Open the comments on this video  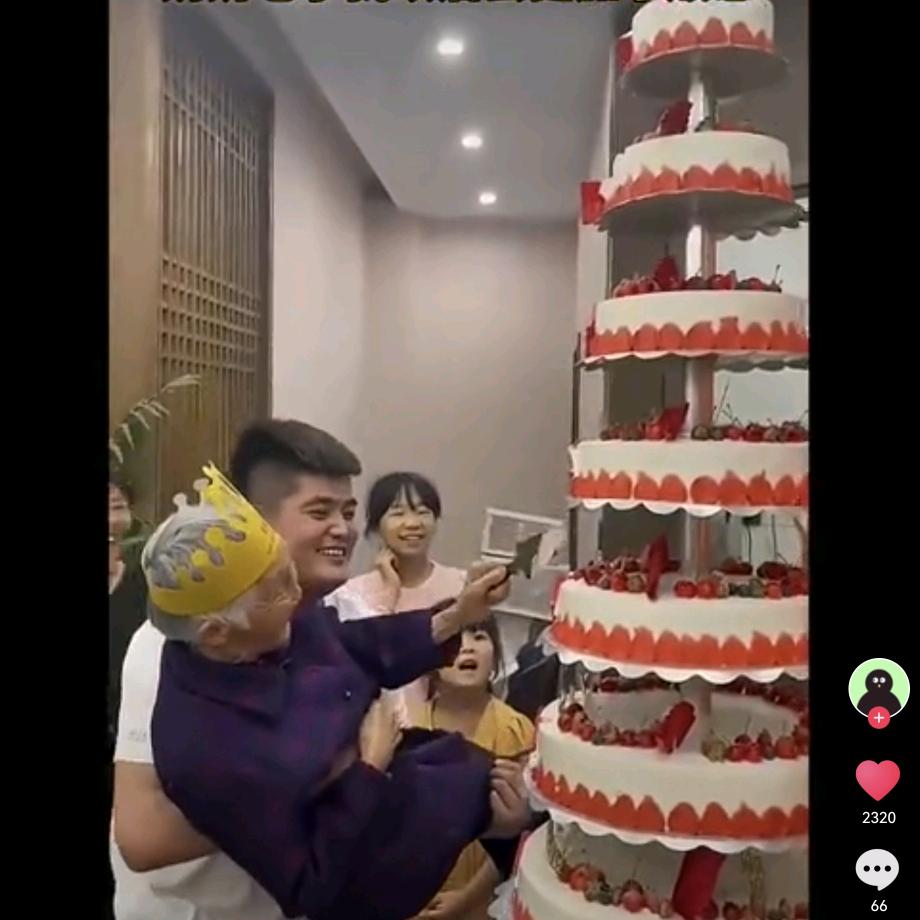click(x=878, y=870)
